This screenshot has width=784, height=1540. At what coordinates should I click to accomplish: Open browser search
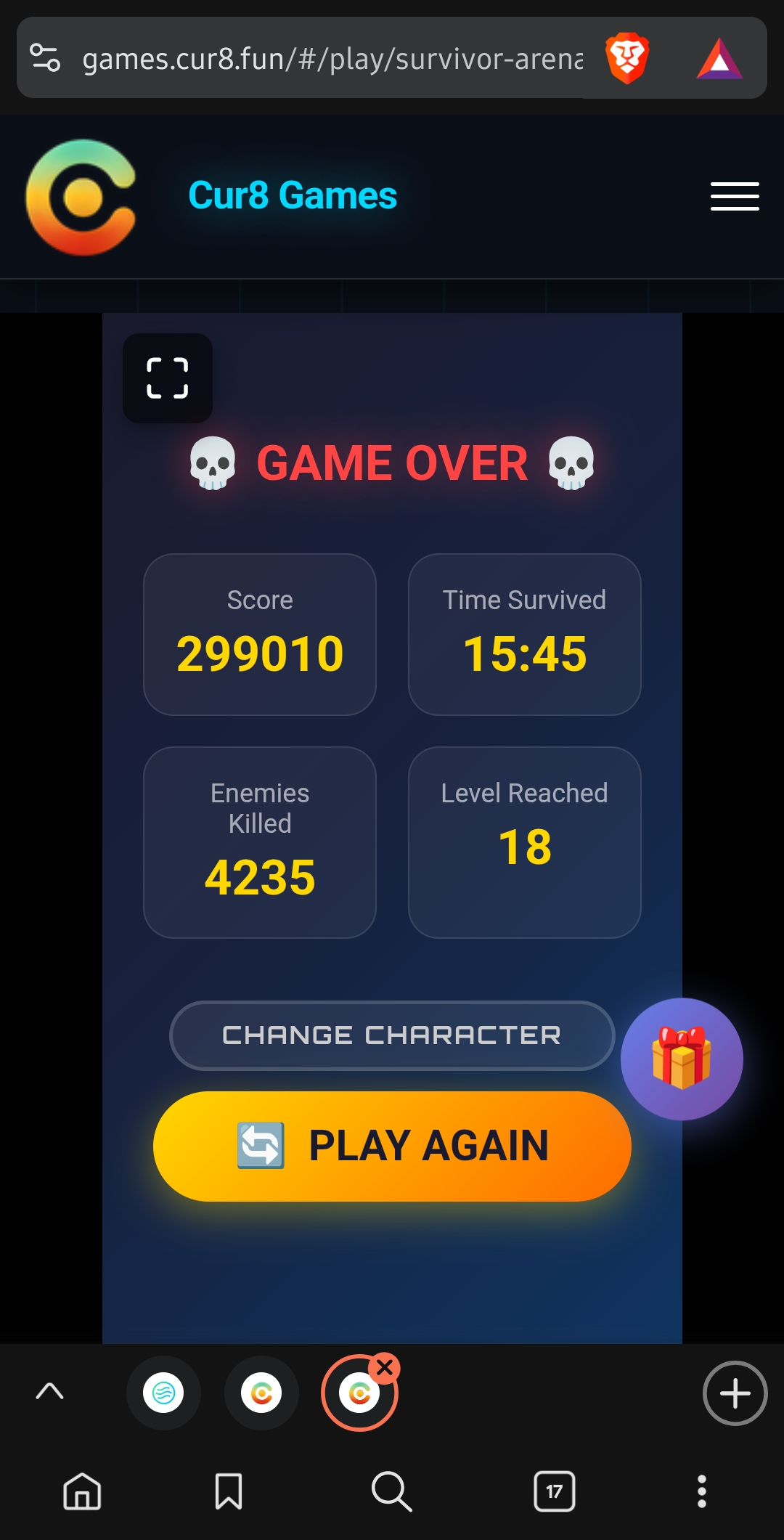tap(391, 1491)
